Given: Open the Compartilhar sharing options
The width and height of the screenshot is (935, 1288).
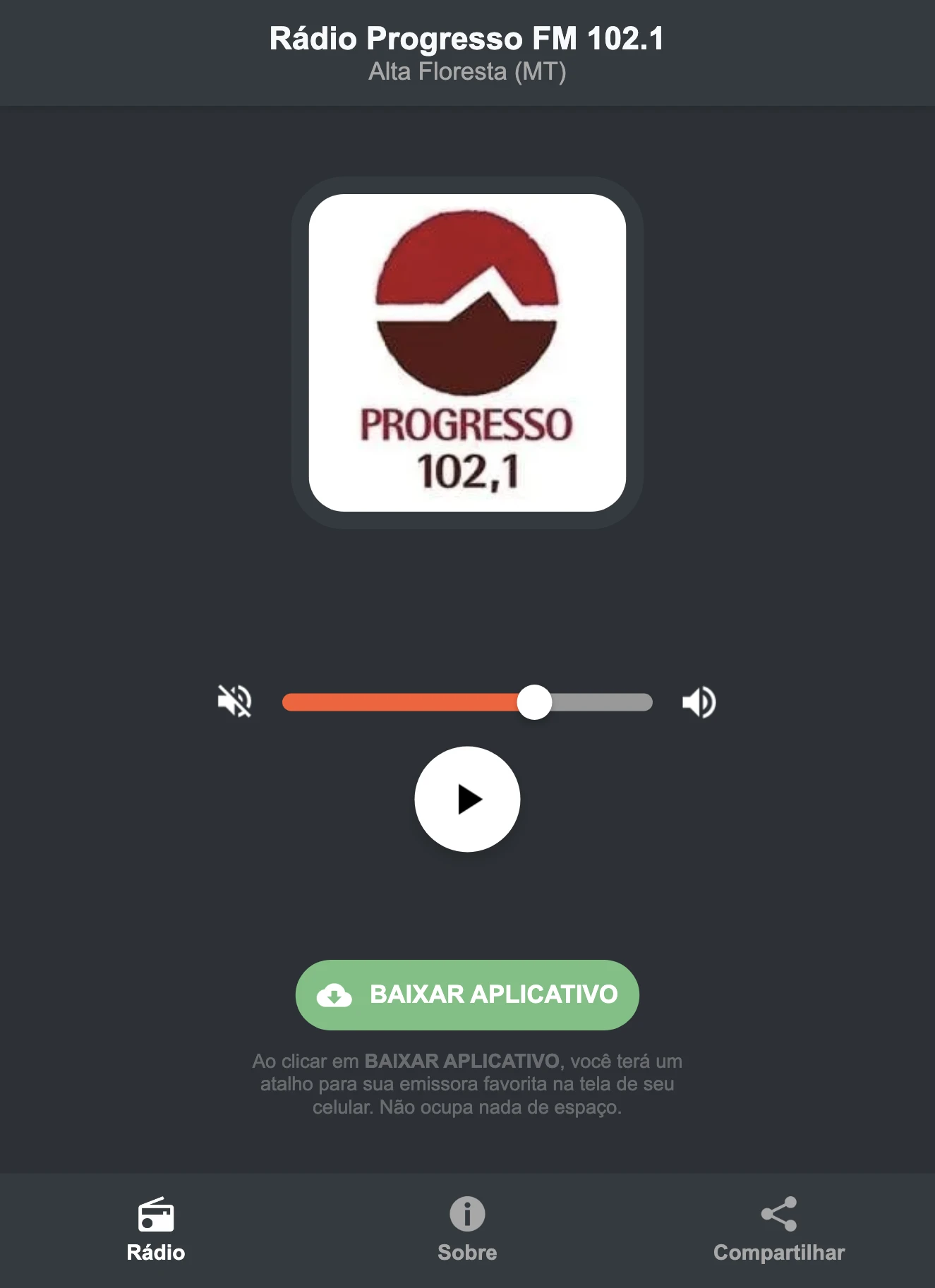Looking at the screenshot, I should pyautogui.click(x=777, y=1232).
